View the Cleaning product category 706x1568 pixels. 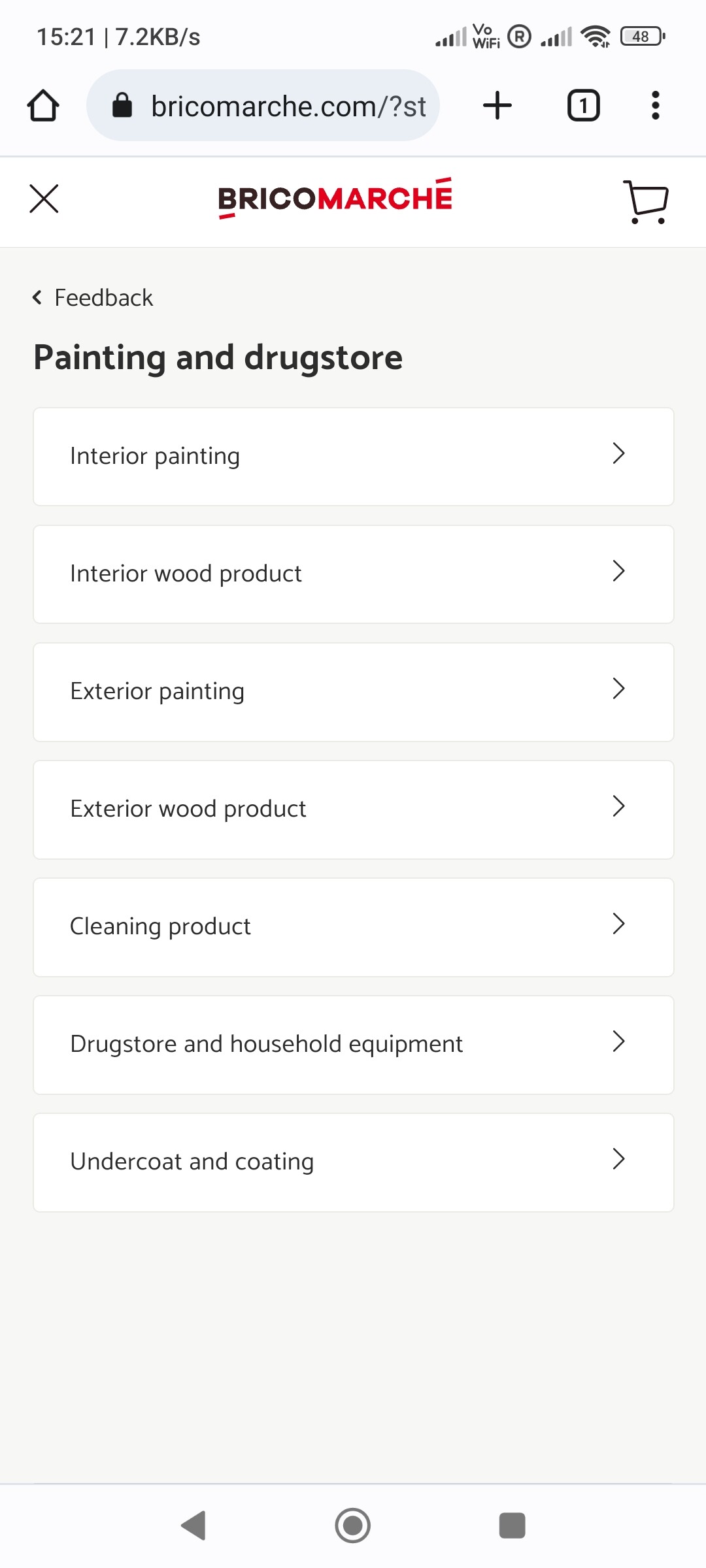[x=354, y=927]
